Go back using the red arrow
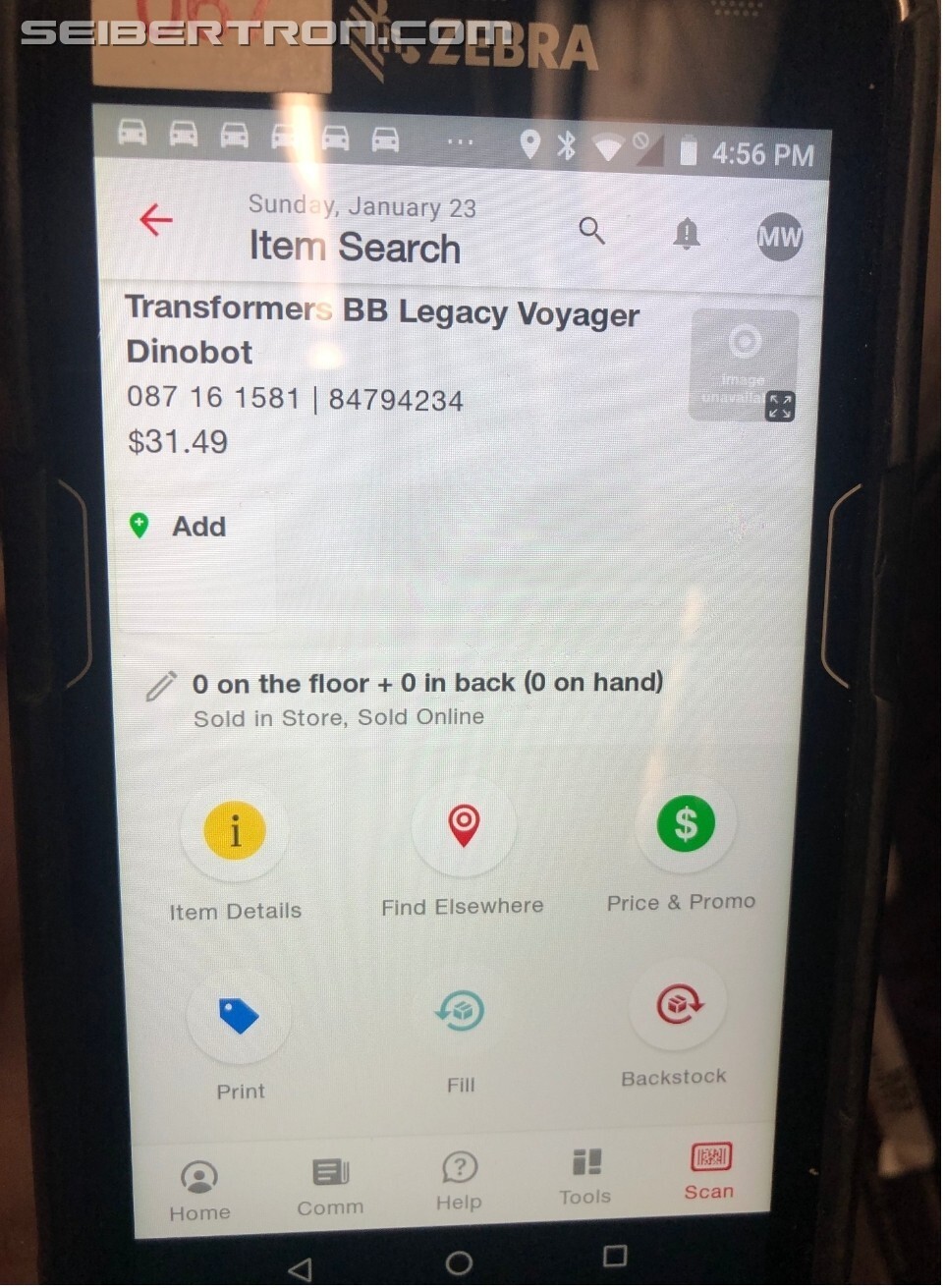The width and height of the screenshot is (945, 1288). [155, 219]
